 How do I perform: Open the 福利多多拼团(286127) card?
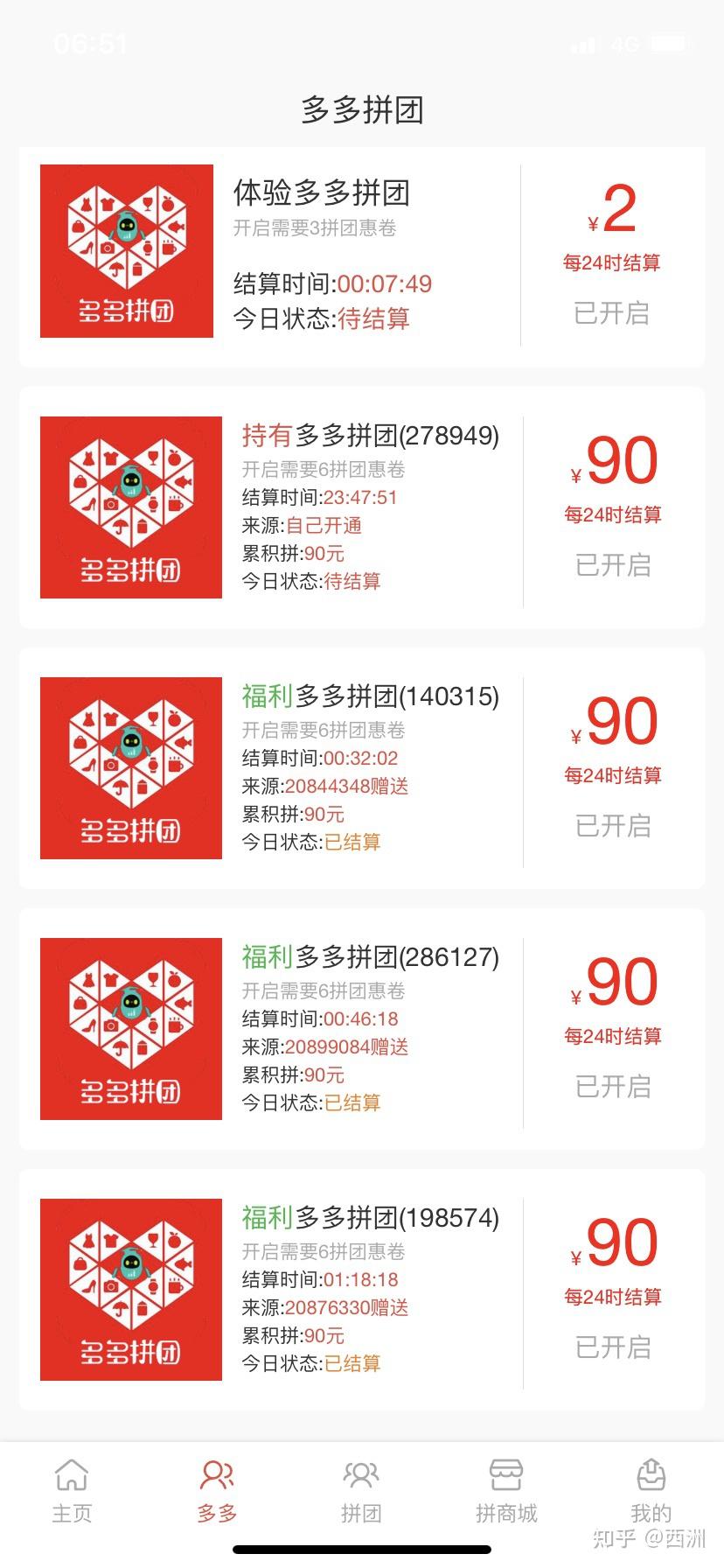[361, 1029]
